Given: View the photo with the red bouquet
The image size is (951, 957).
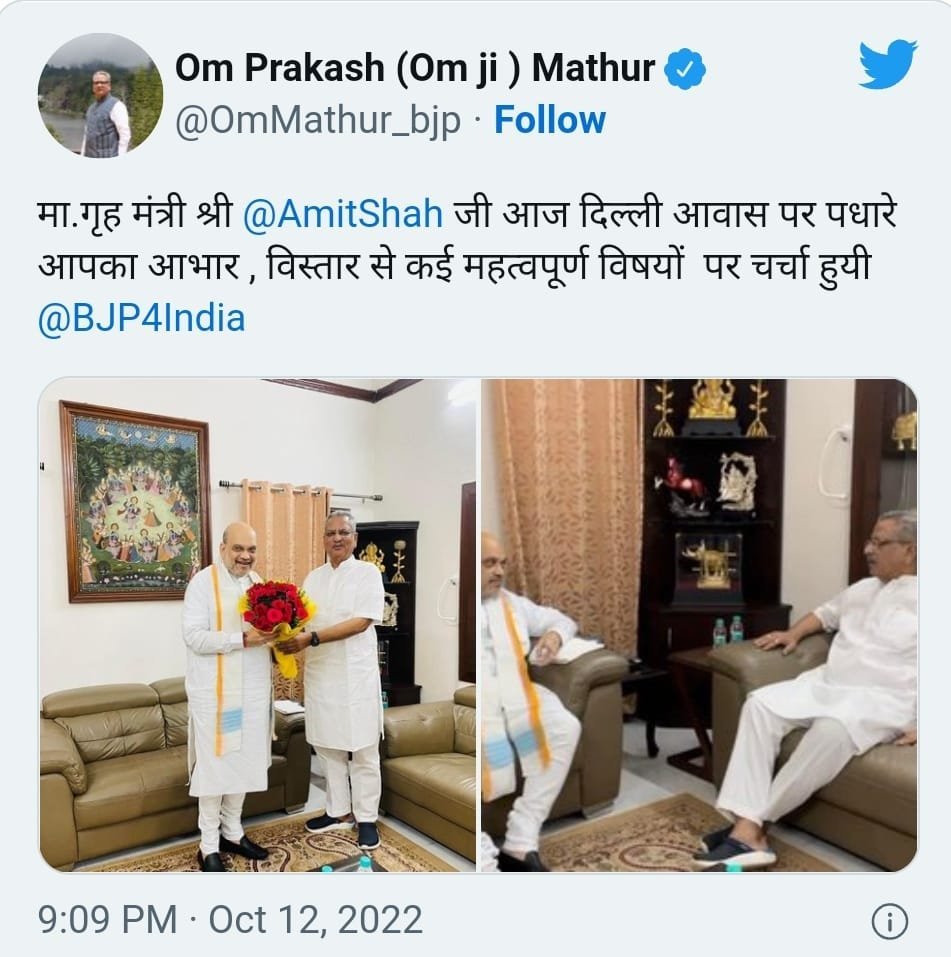Looking at the screenshot, I should click(x=258, y=625).
